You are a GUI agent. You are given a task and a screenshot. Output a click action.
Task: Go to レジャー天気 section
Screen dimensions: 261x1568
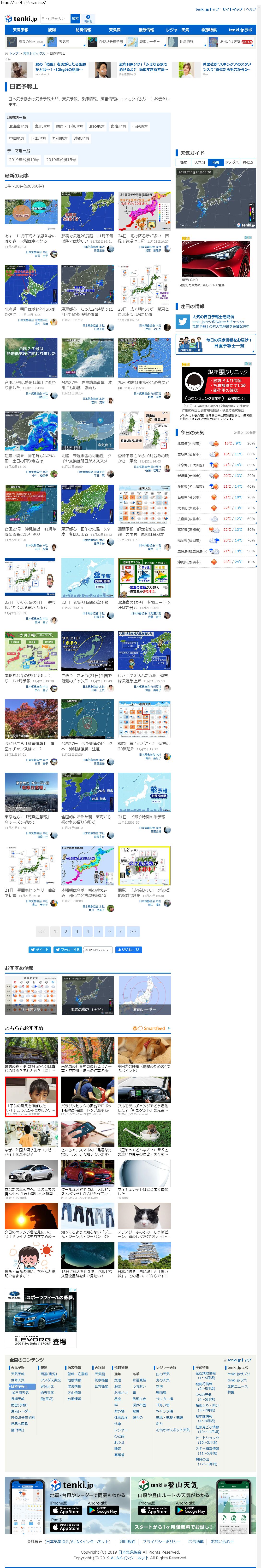178,30
